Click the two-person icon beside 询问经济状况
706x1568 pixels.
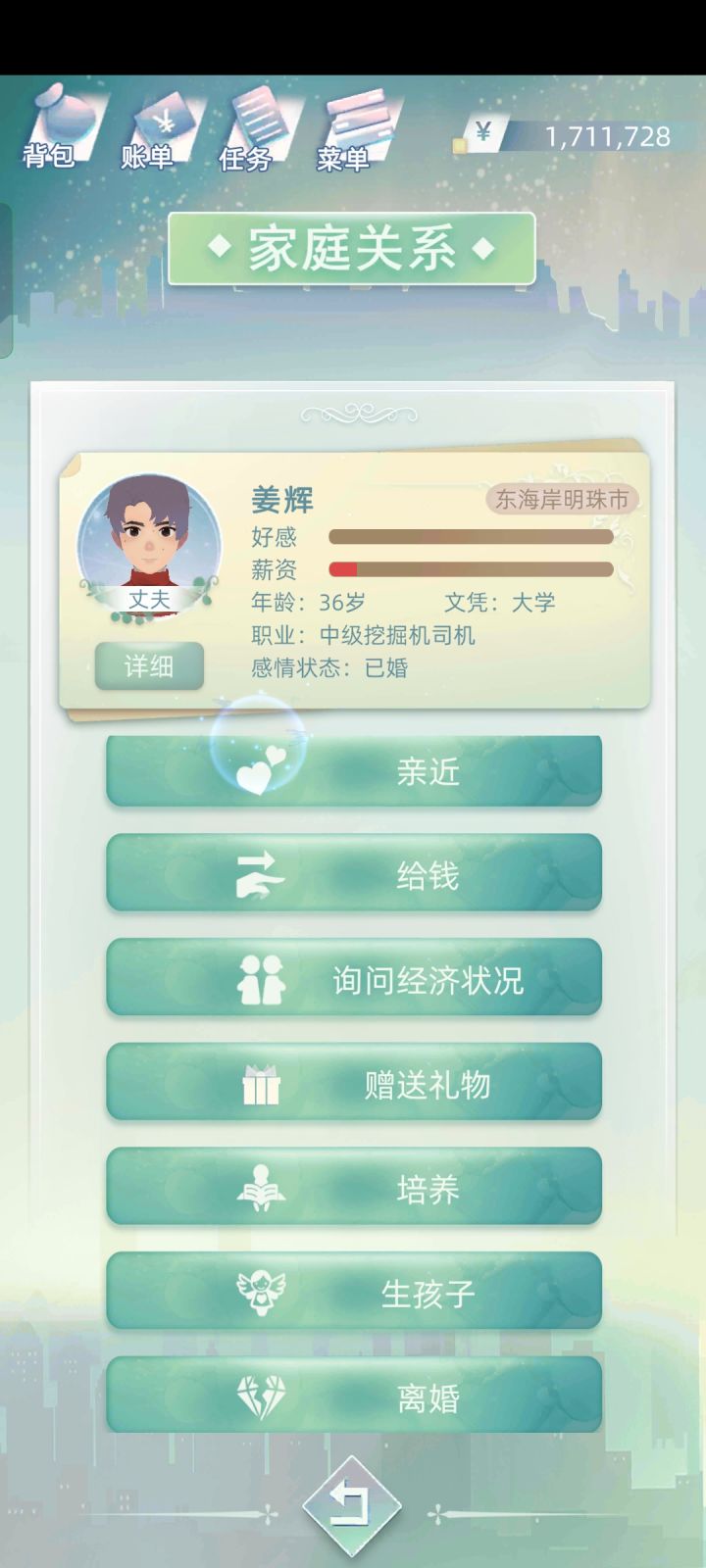click(261, 979)
